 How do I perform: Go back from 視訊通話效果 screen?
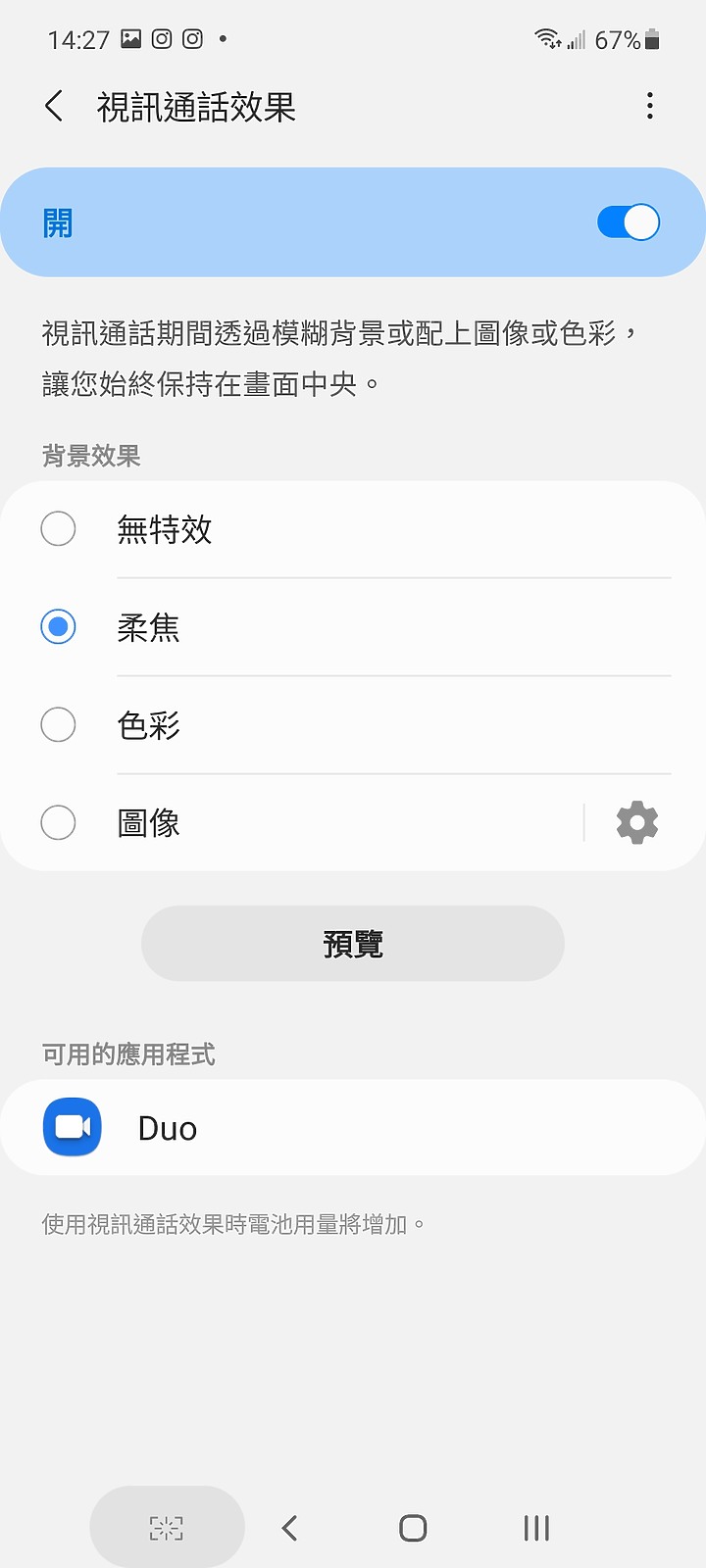click(55, 106)
